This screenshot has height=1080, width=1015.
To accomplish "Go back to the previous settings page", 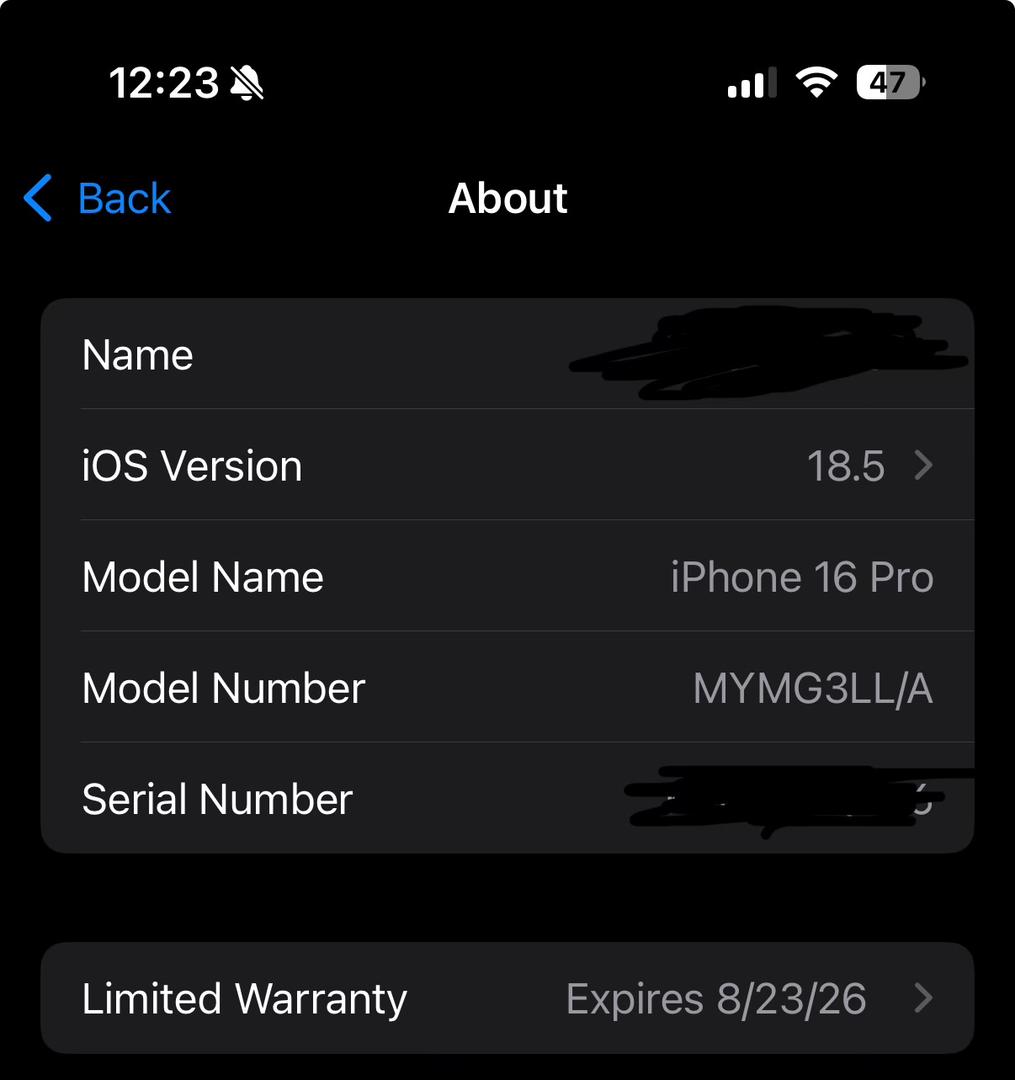I will coord(98,198).
